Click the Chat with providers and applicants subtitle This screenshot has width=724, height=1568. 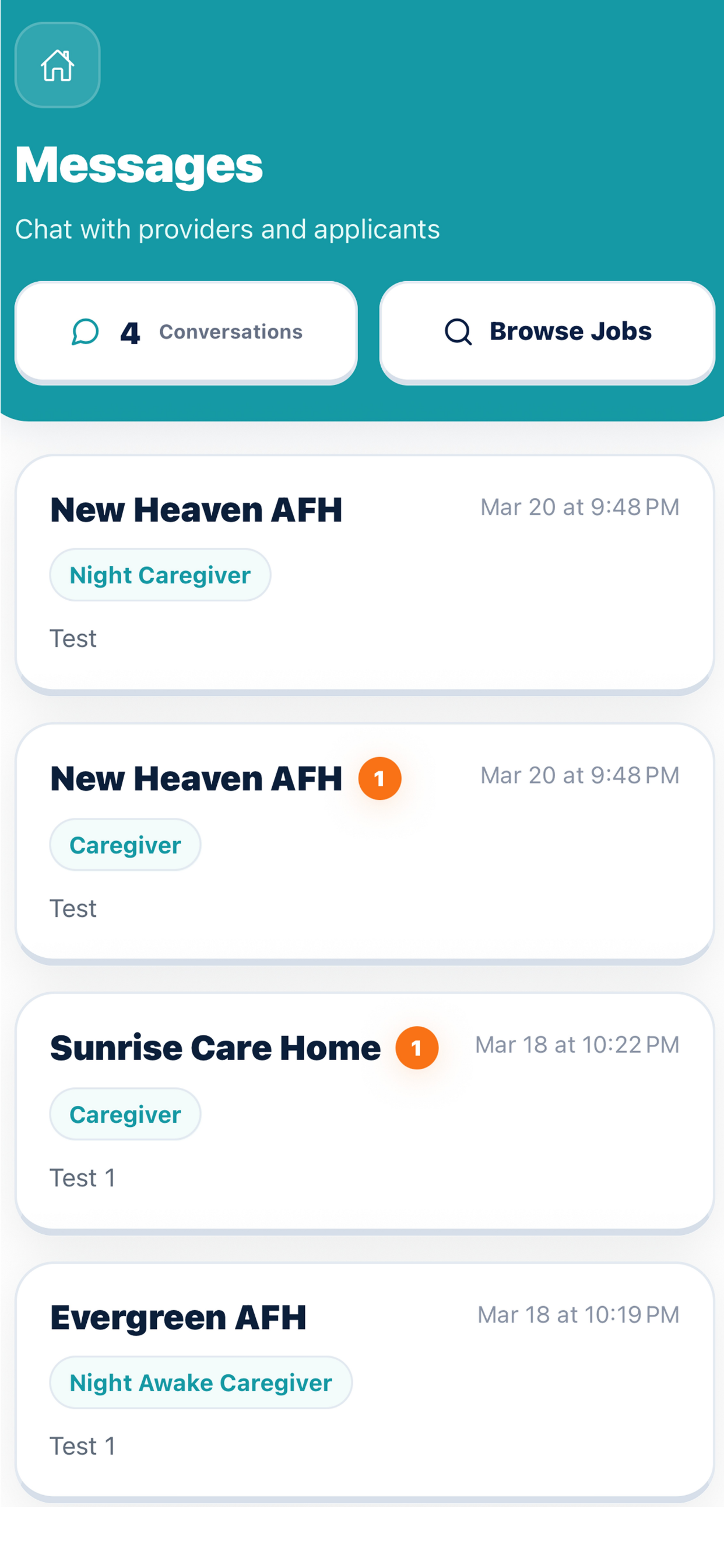coord(227,229)
